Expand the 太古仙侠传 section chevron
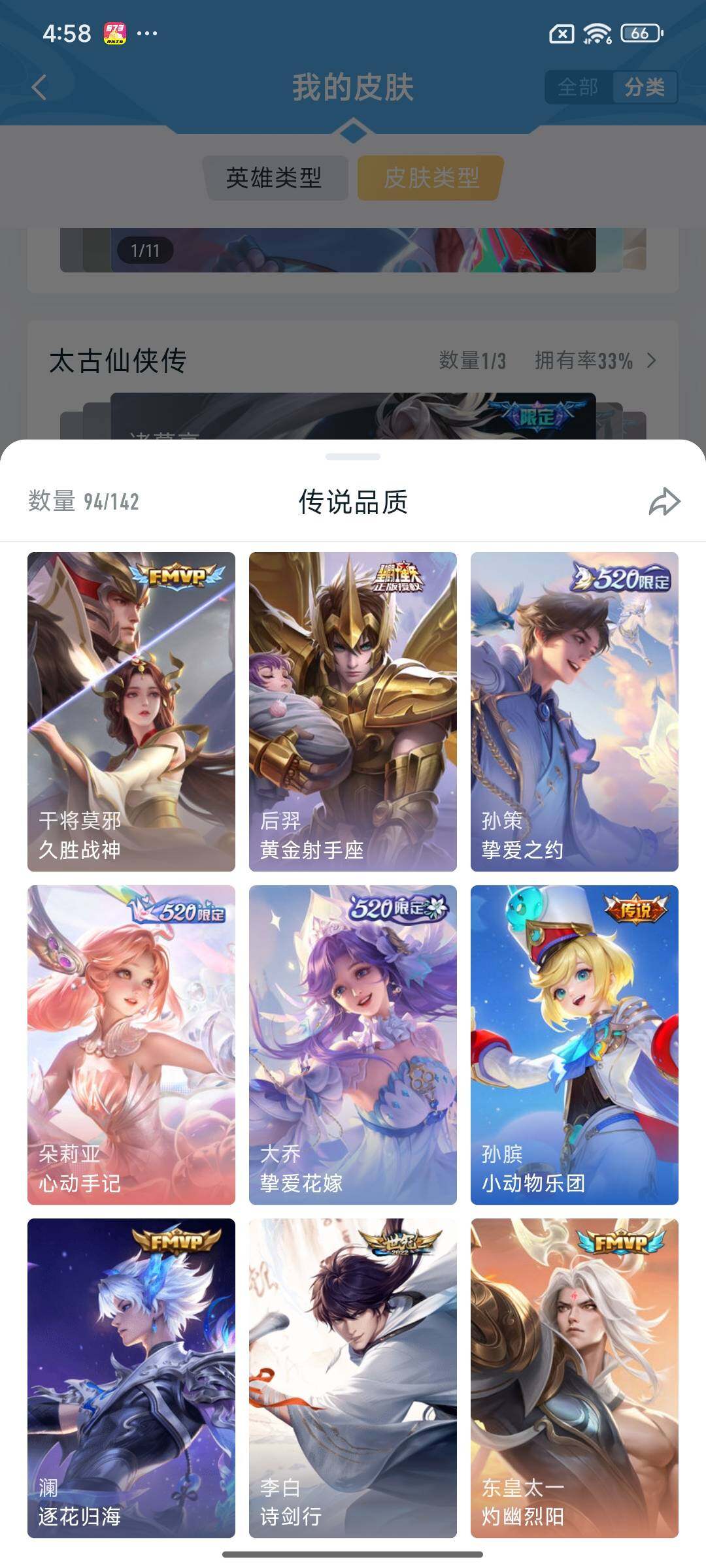 coord(652,359)
